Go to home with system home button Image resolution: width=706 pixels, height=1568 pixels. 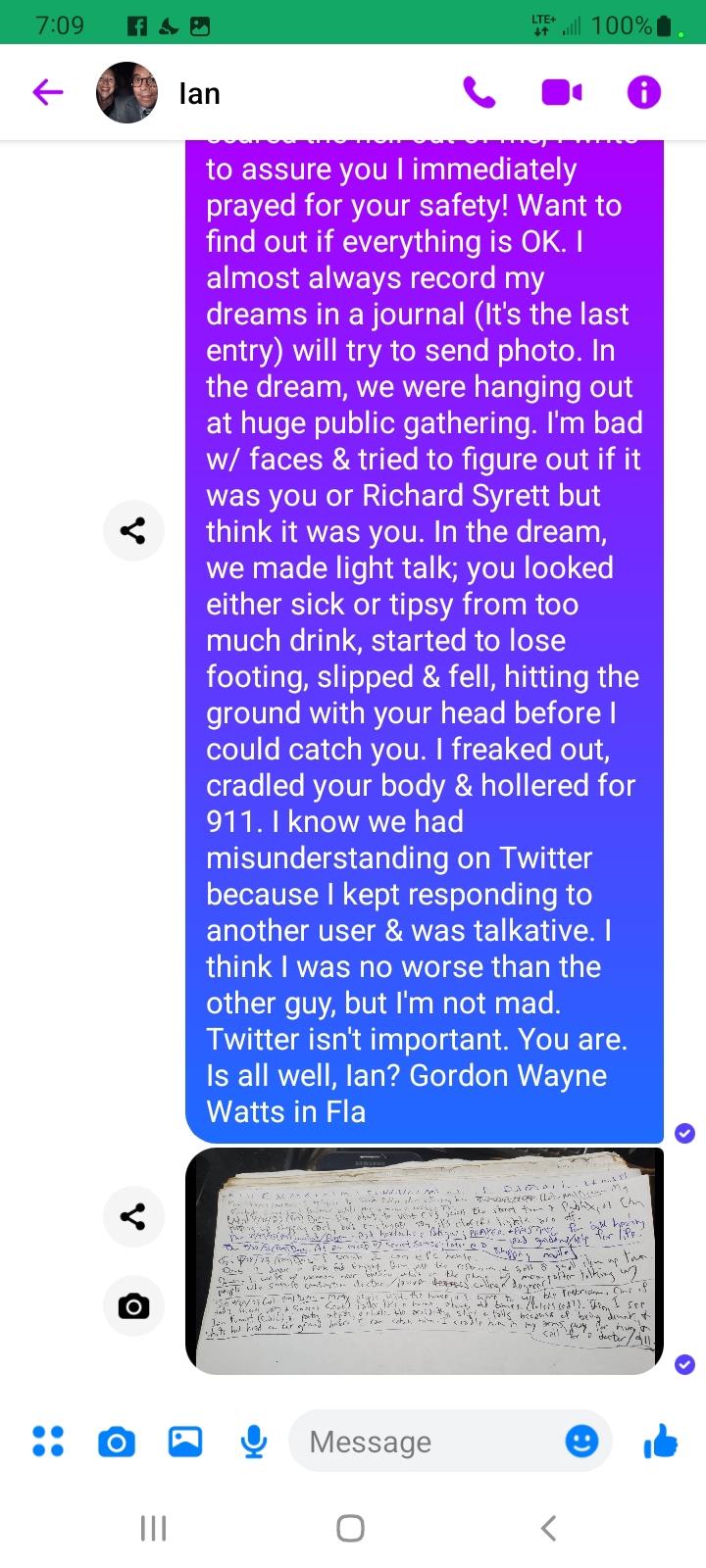tap(351, 1528)
